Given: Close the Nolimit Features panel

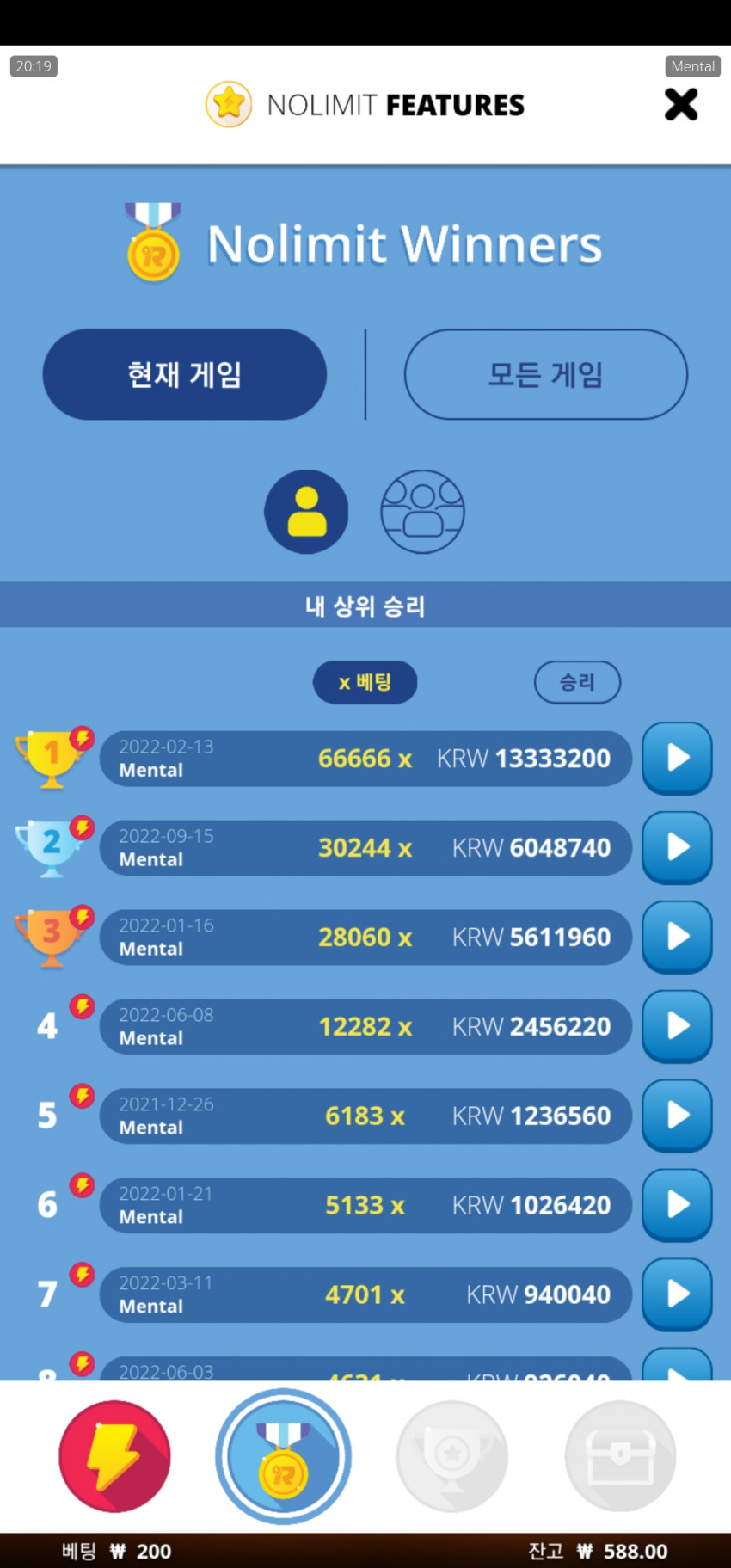Looking at the screenshot, I should click(x=680, y=104).
